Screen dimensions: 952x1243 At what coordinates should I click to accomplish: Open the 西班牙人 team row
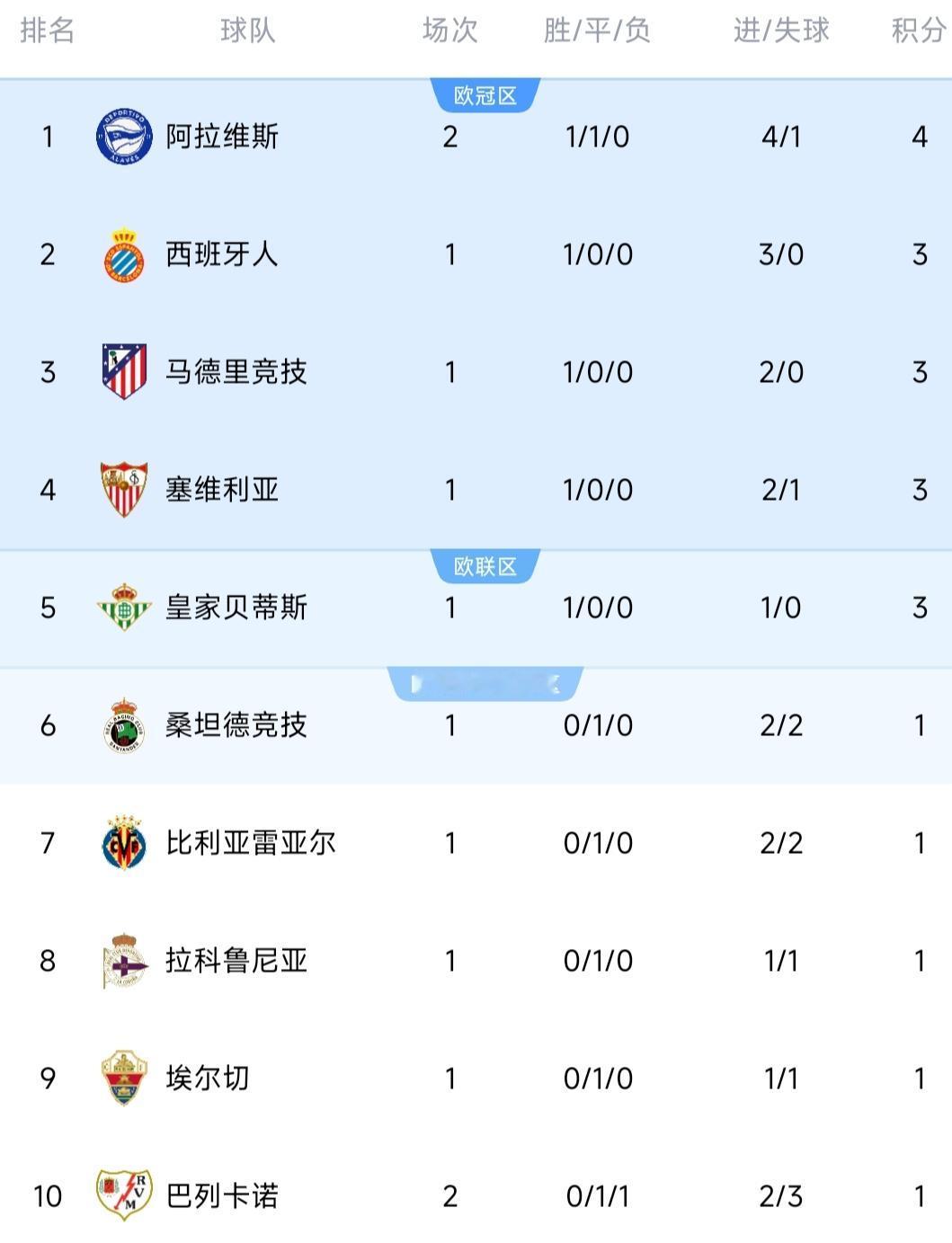[x=476, y=254]
